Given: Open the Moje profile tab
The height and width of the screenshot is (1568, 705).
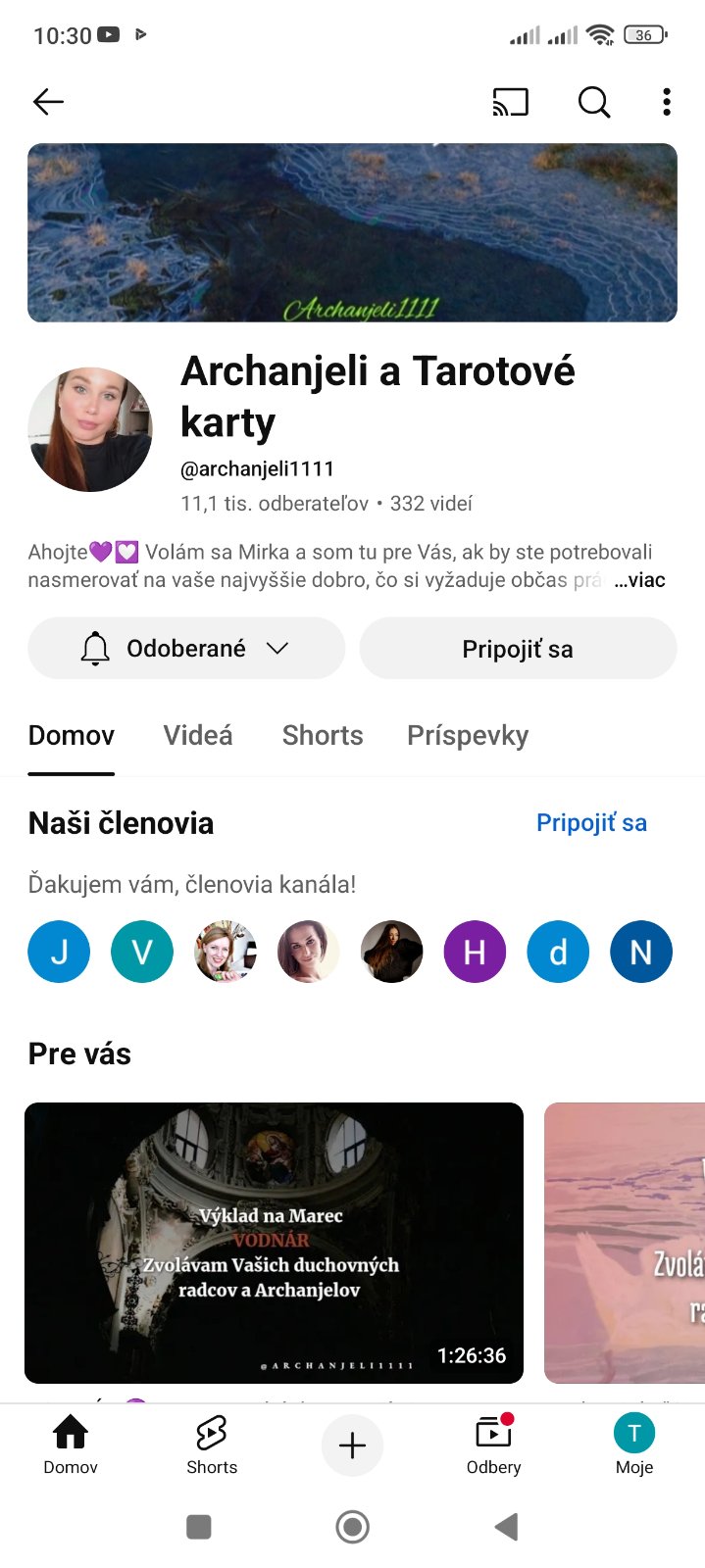Looking at the screenshot, I should click(x=634, y=1445).
